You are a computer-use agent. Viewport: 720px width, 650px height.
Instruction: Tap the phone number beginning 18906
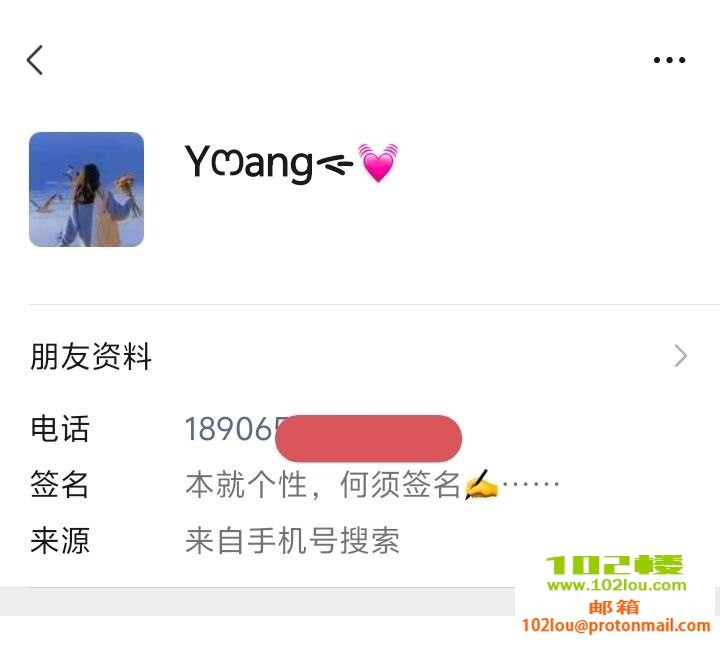point(232,429)
